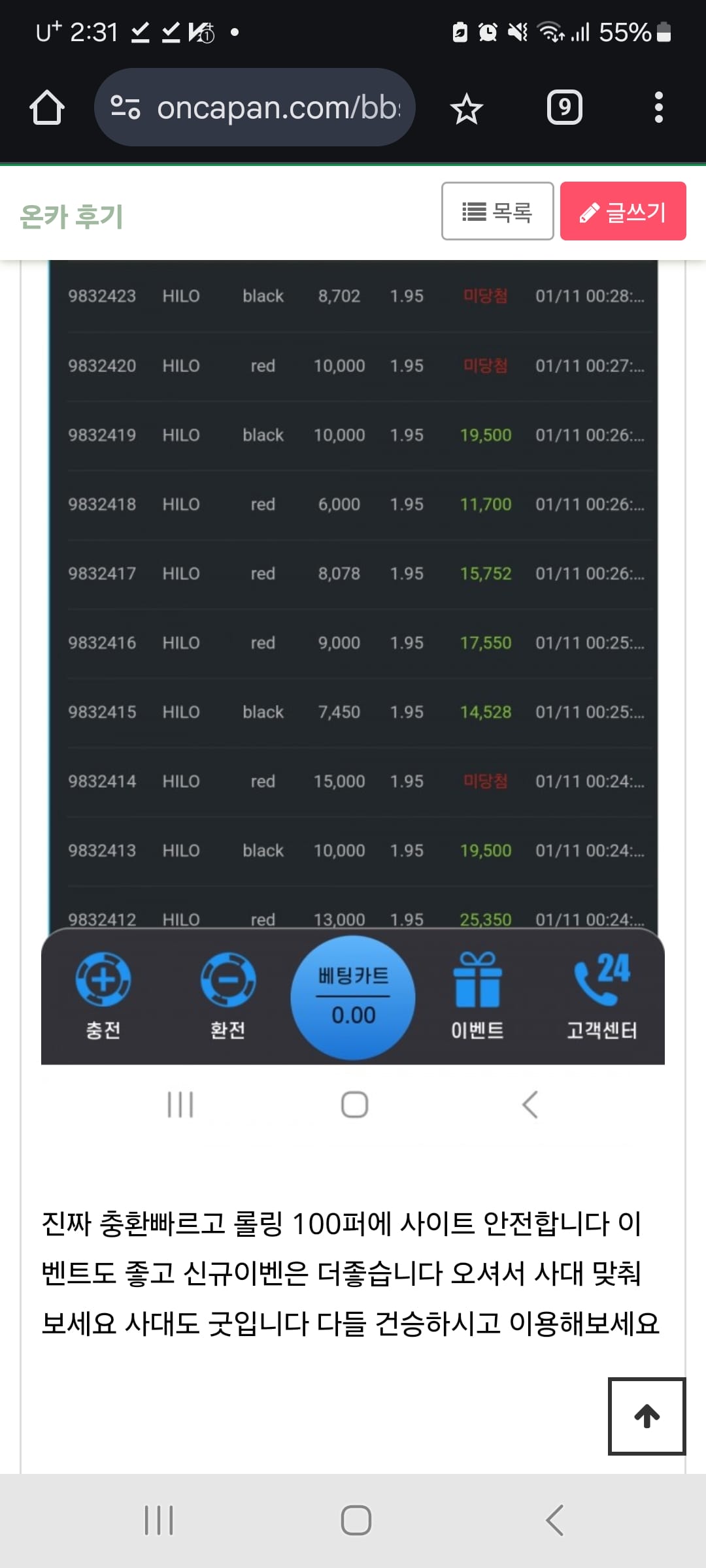This screenshot has height=1568, width=706.
Task: Return to the post list via 목록
Action: [x=497, y=212]
